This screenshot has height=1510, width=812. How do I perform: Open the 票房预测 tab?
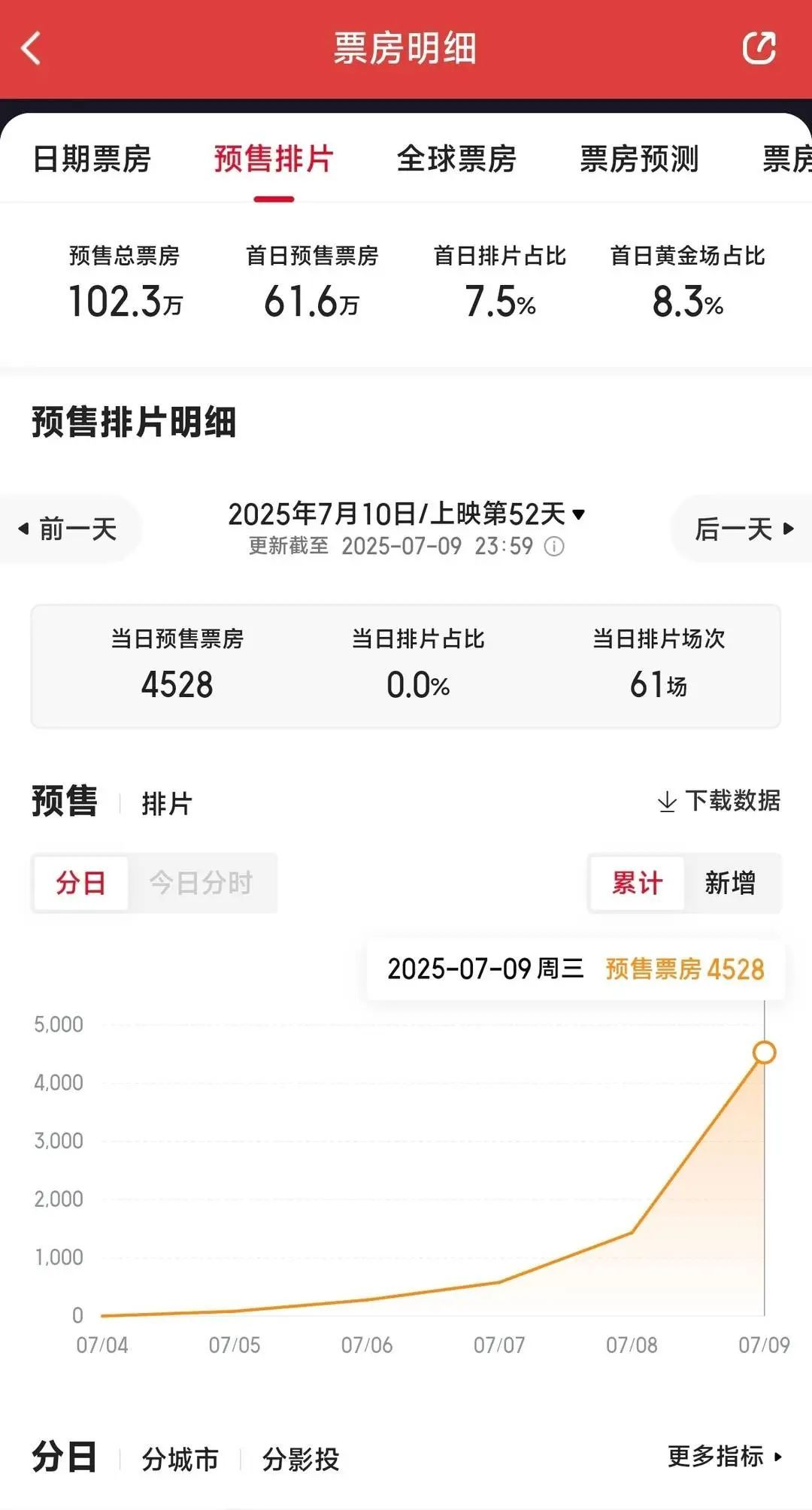tap(640, 159)
